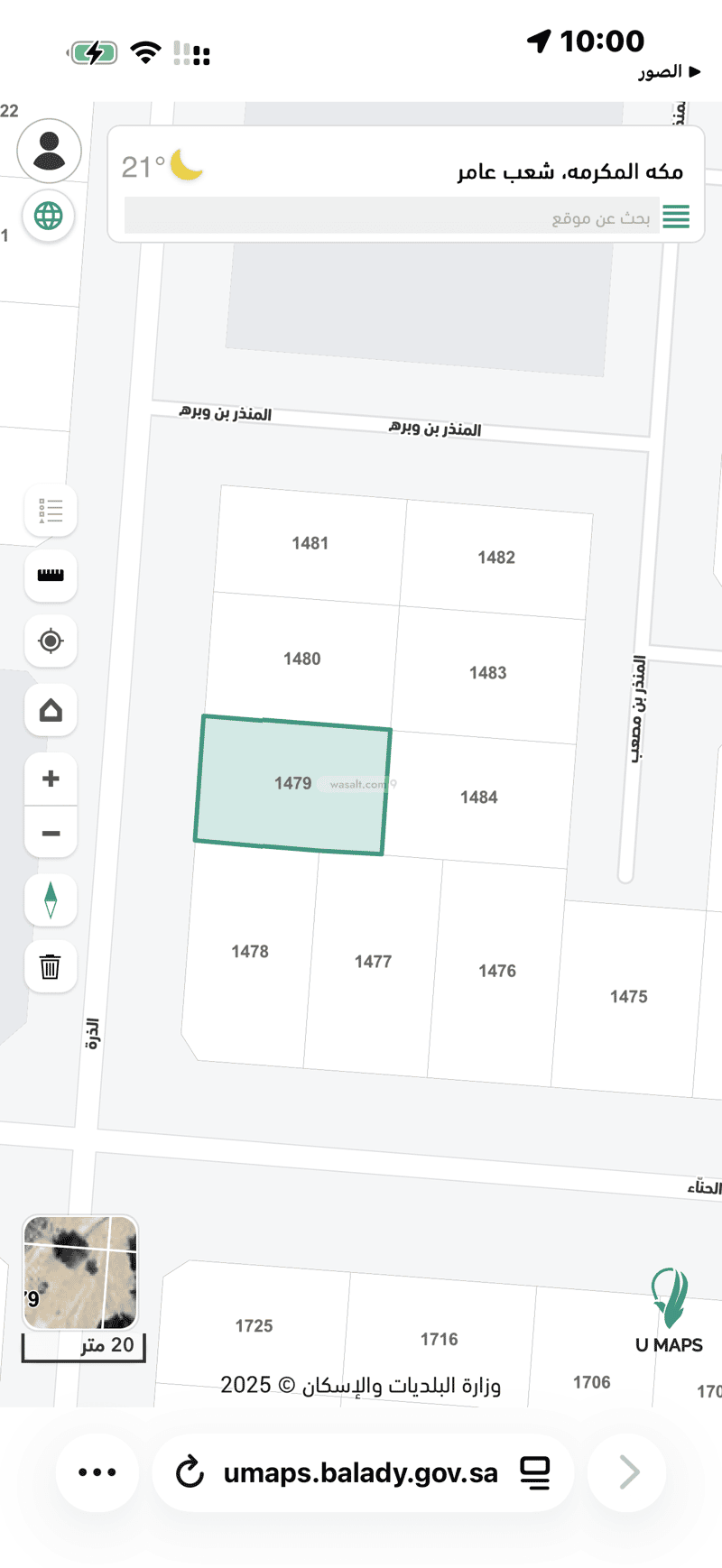Tap the trash delete icon
This screenshot has width=722, height=1568.
coord(51,967)
